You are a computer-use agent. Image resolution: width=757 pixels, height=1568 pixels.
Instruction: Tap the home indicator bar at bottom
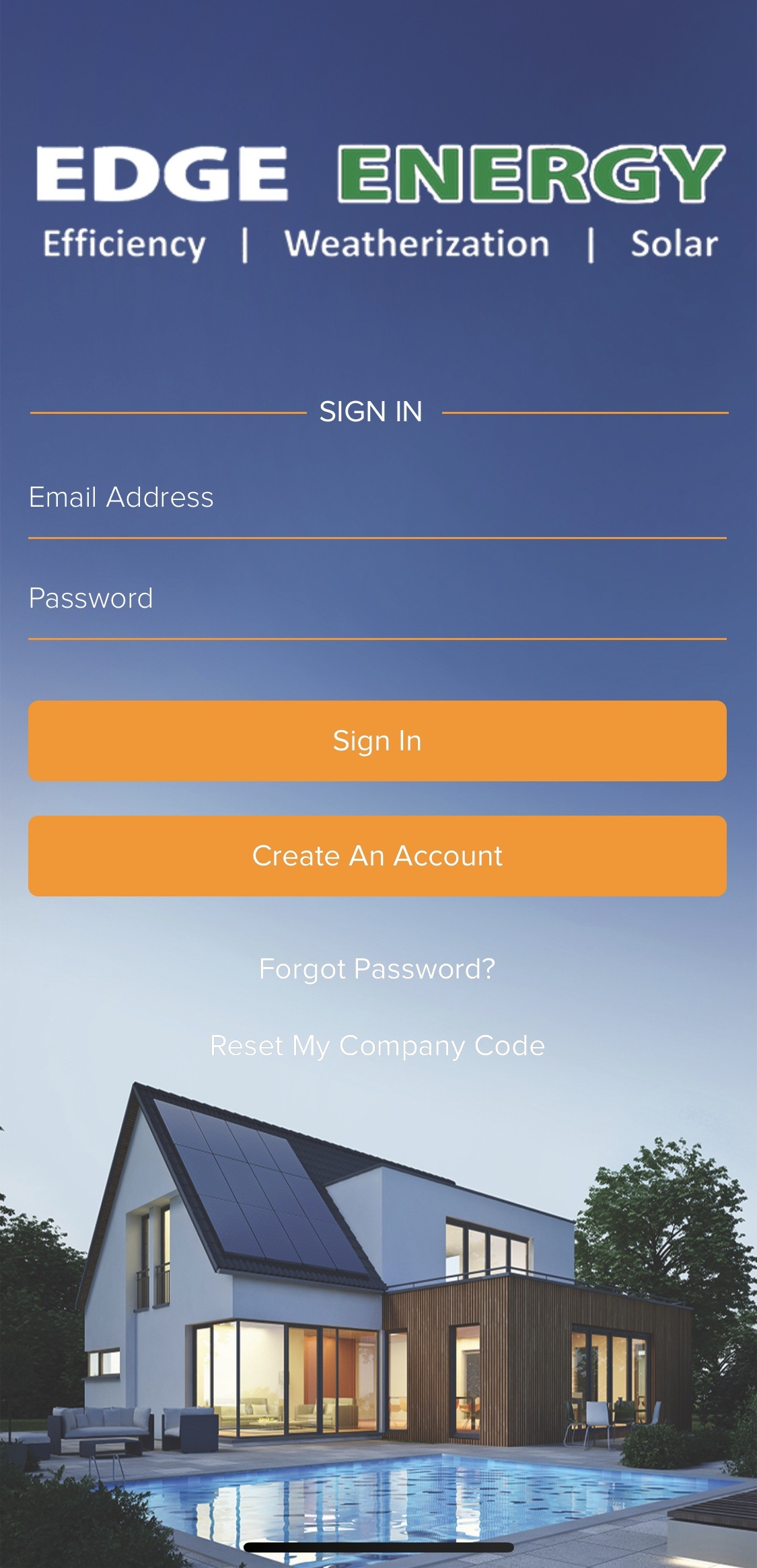[378, 1544]
